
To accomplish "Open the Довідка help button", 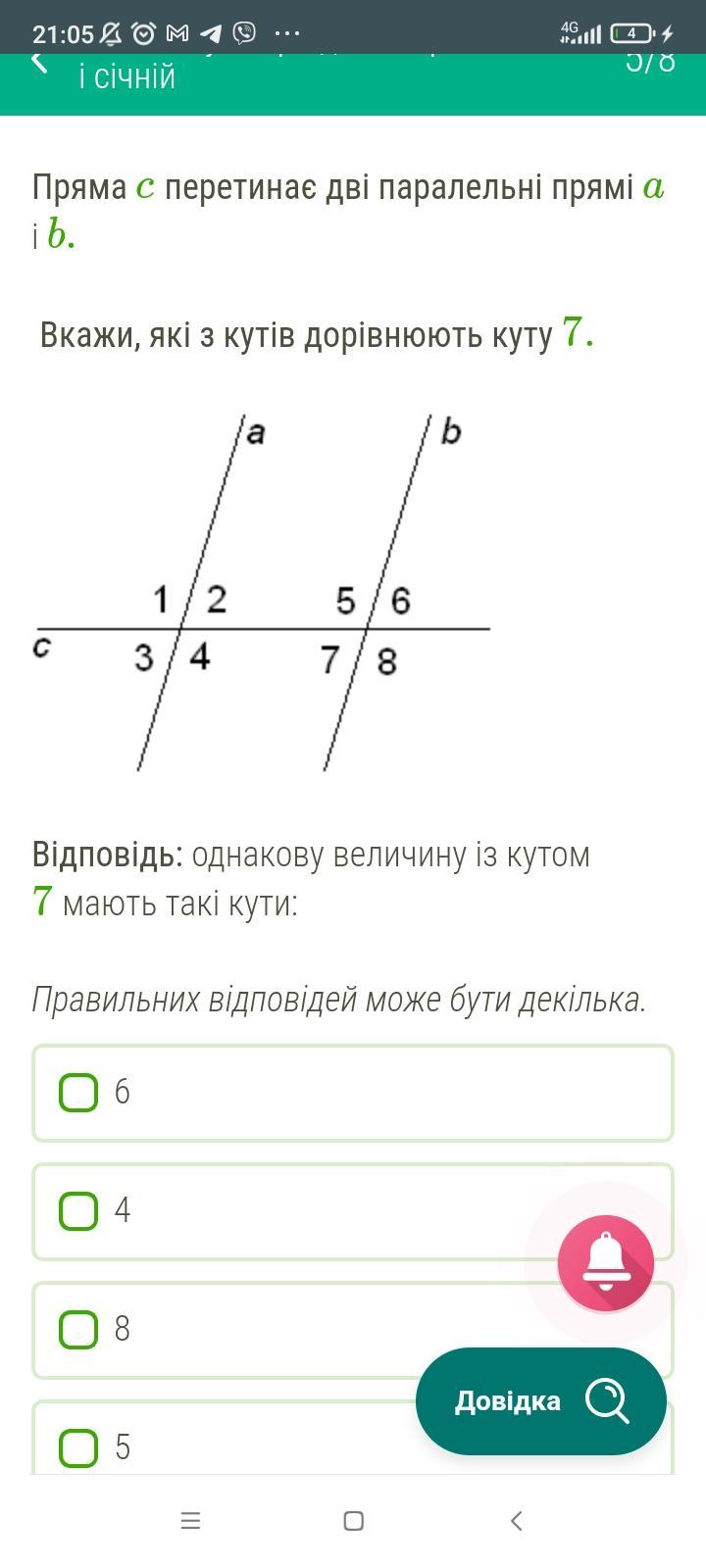I will (541, 1400).
